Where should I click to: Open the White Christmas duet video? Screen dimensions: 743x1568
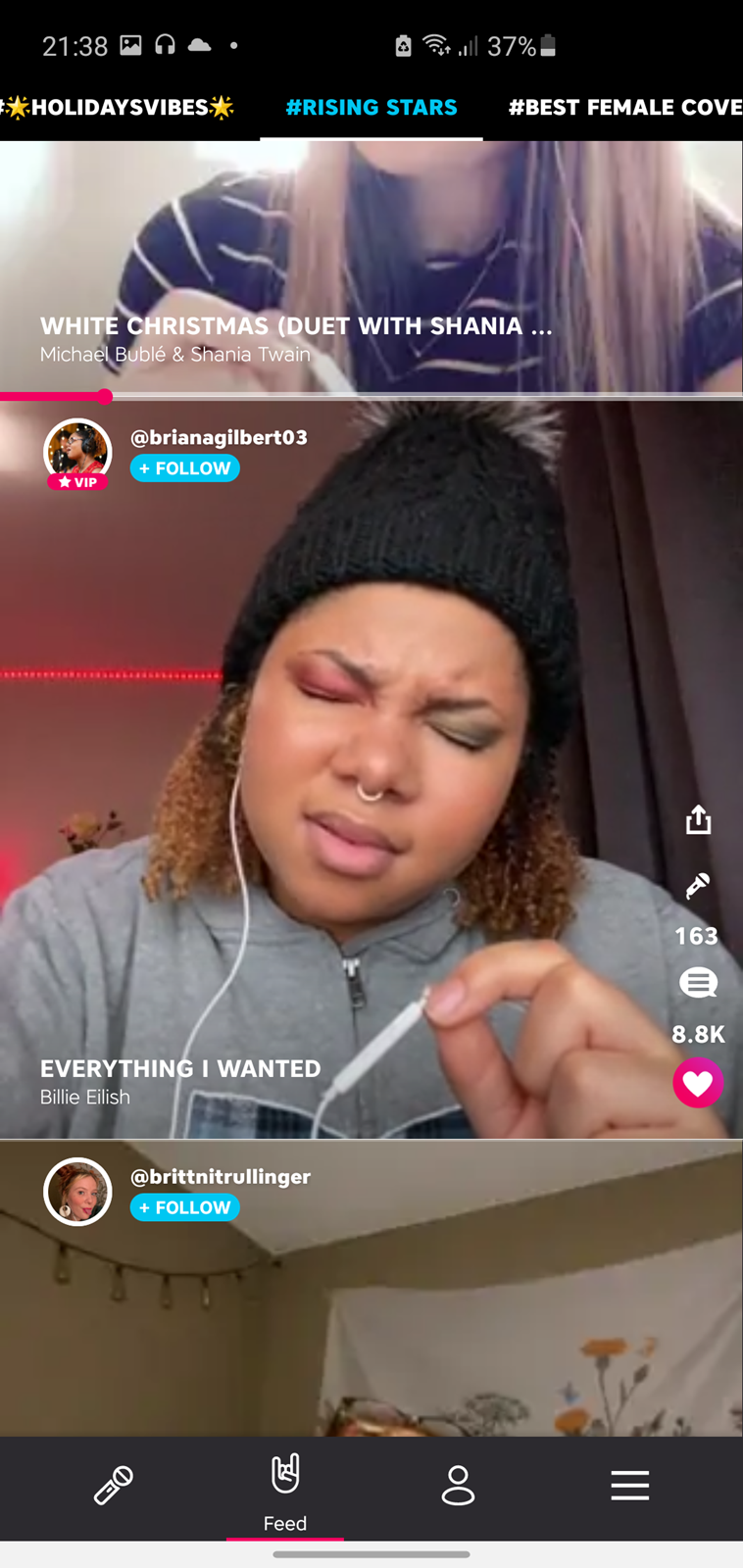click(371, 267)
